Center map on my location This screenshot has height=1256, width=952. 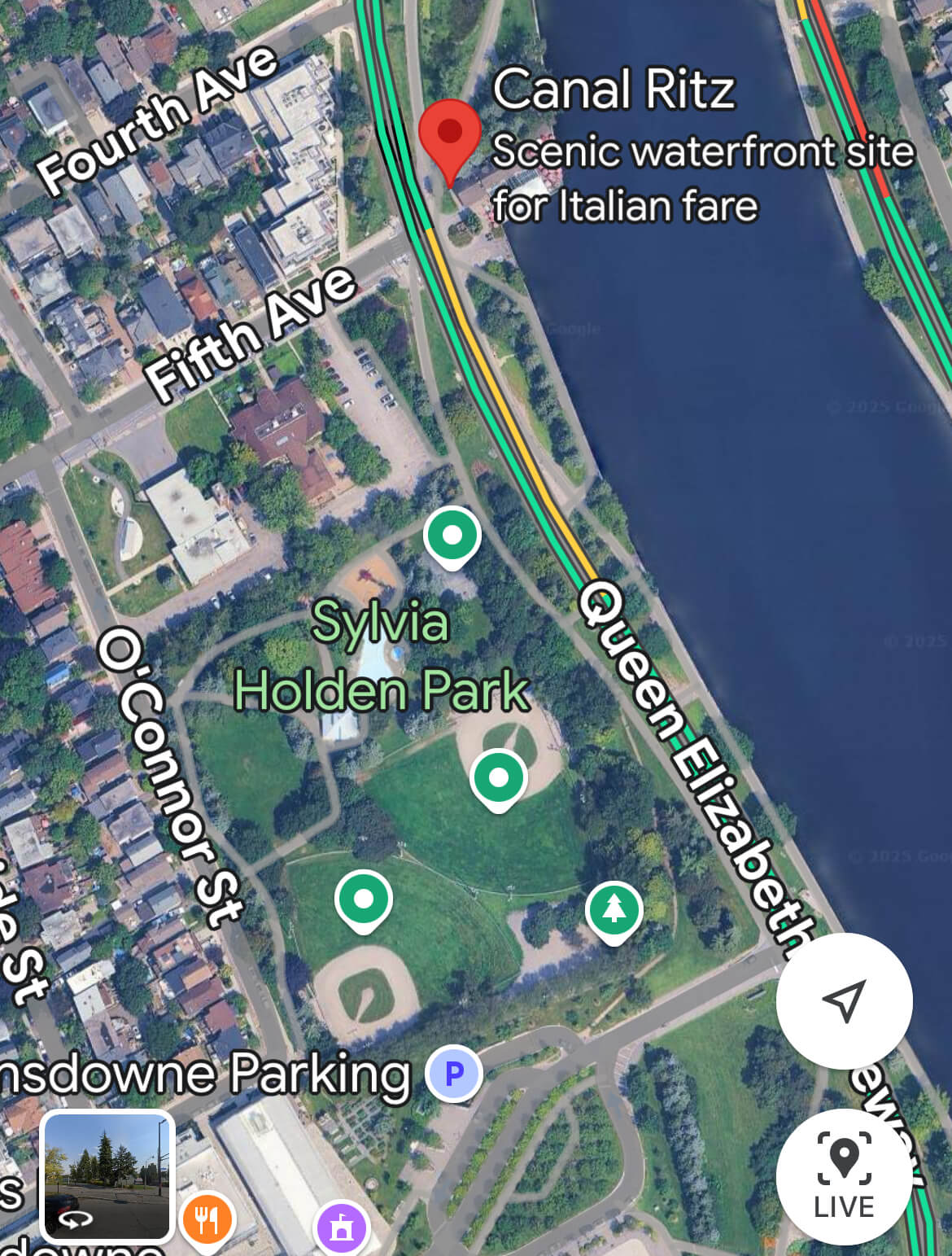(844, 1000)
